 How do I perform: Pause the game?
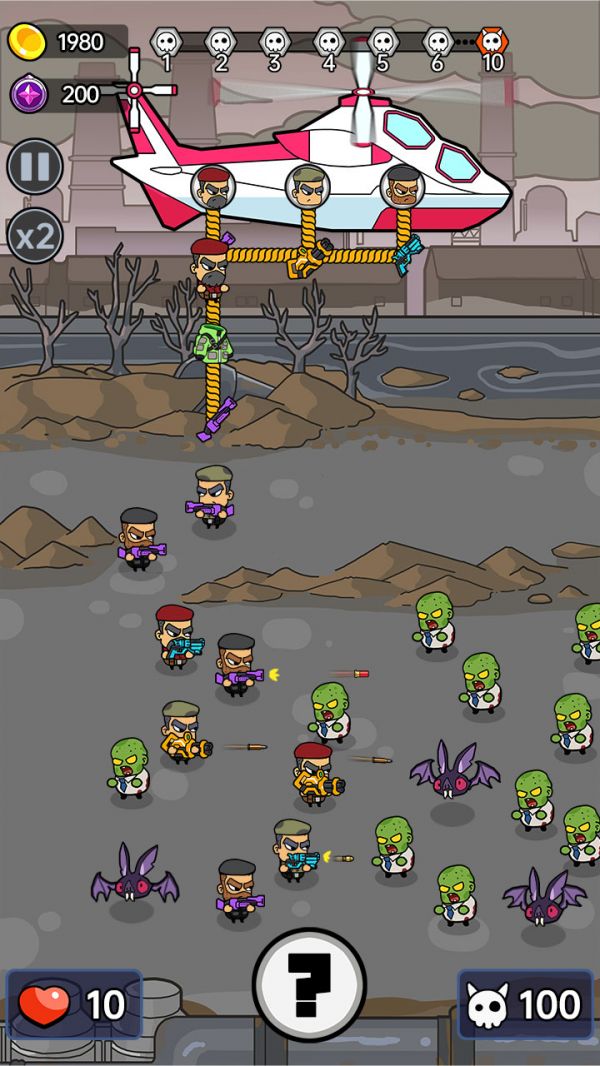tap(35, 166)
